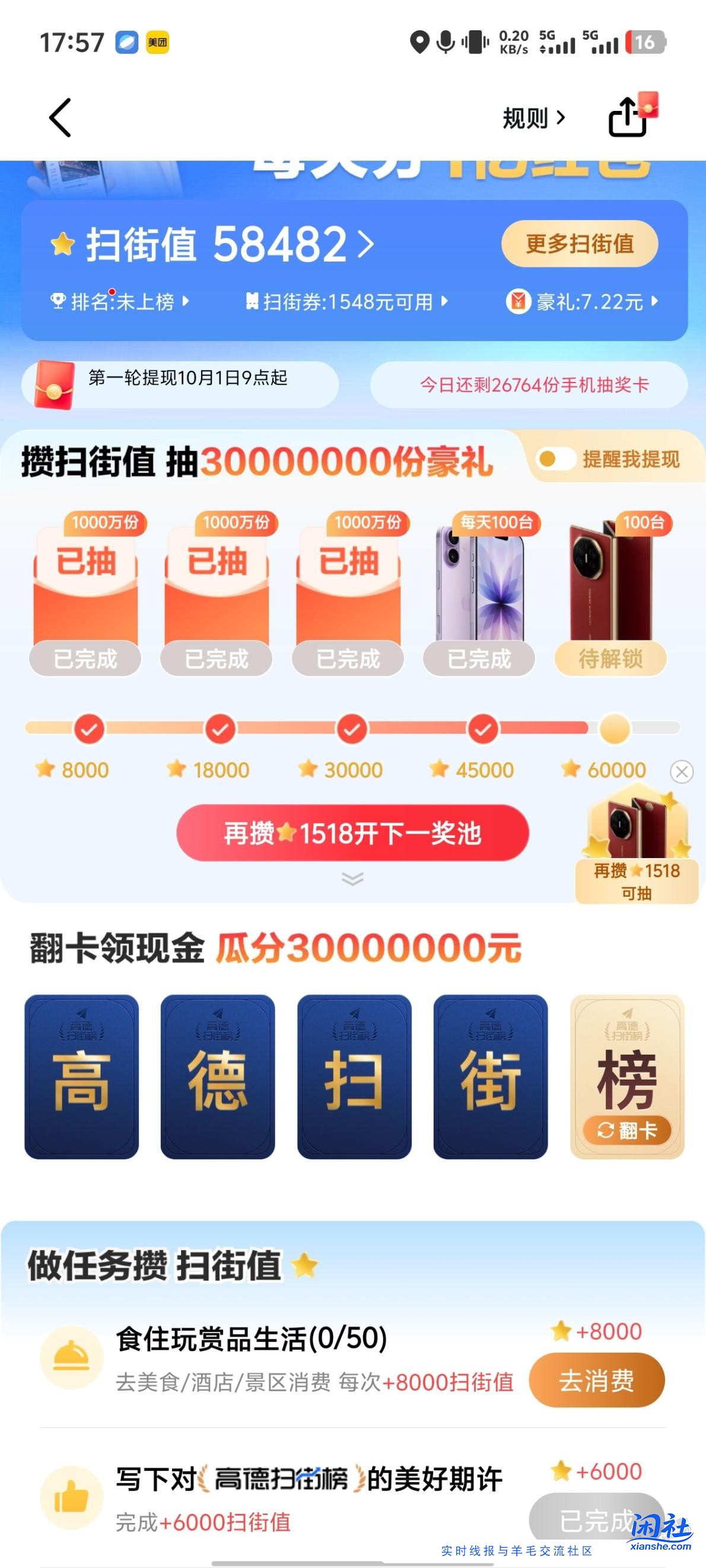Go back using the top-left arrow
The width and height of the screenshot is (706, 1568).
[x=61, y=117]
